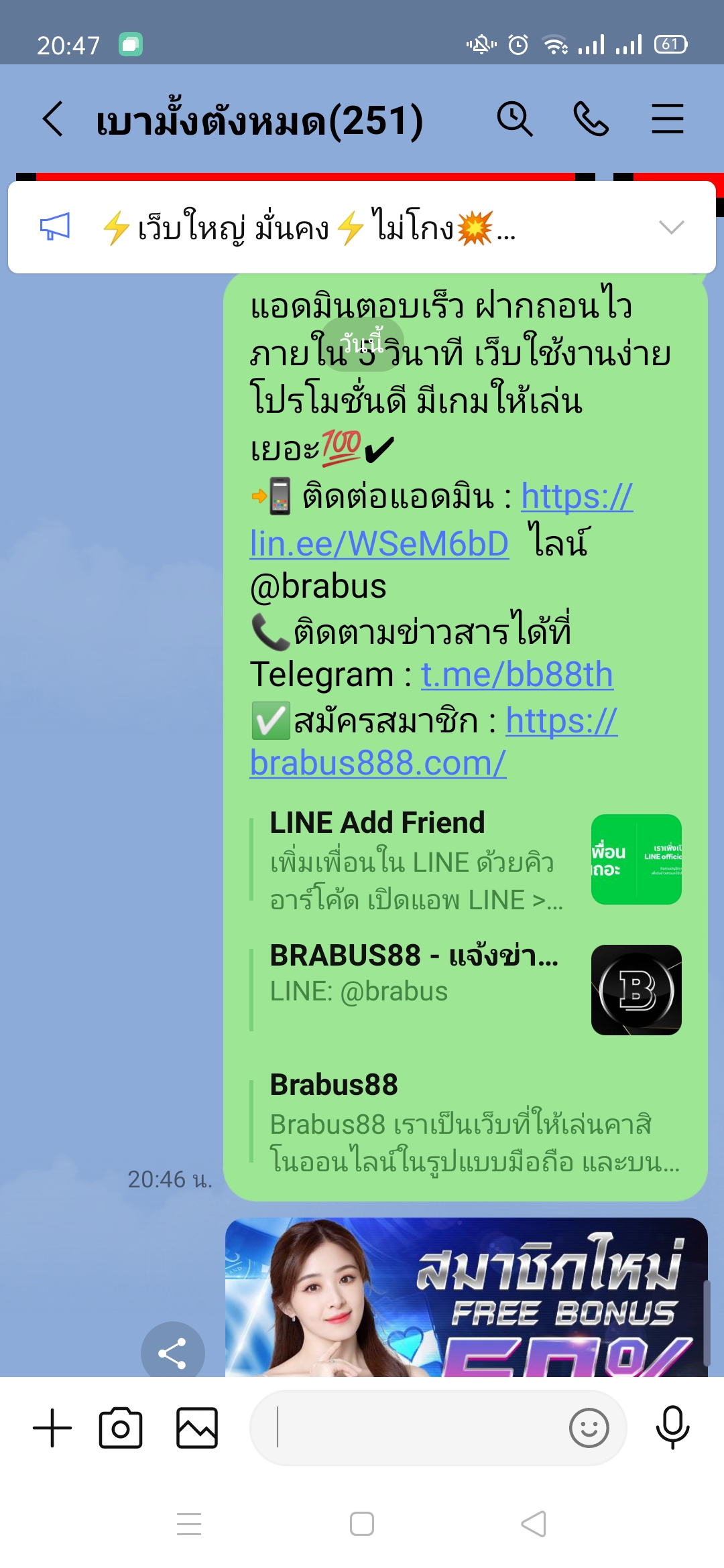Pick a photo from the gallery

pyautogui.click(x=196, y=1428)
